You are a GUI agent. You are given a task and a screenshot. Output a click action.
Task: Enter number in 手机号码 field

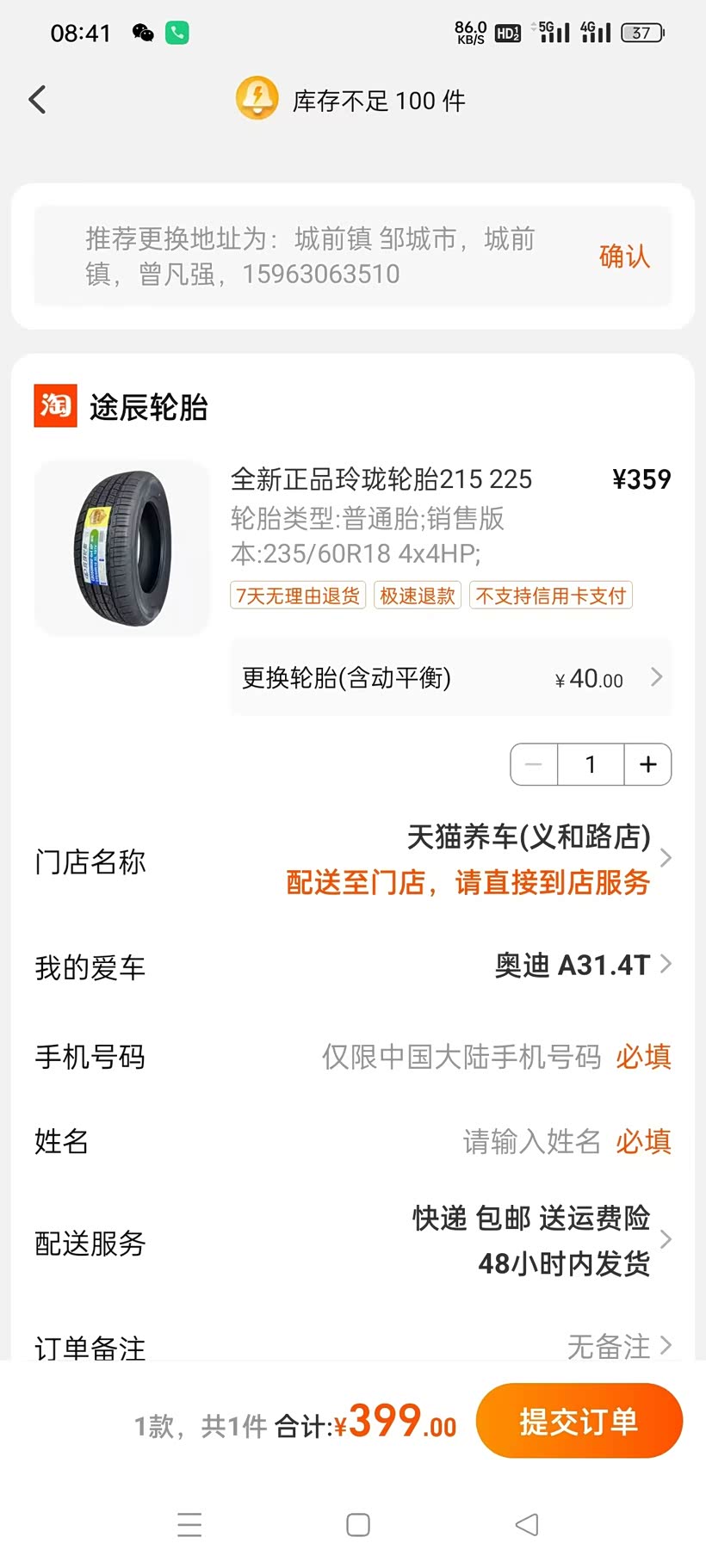click(x=461, y=1056)
